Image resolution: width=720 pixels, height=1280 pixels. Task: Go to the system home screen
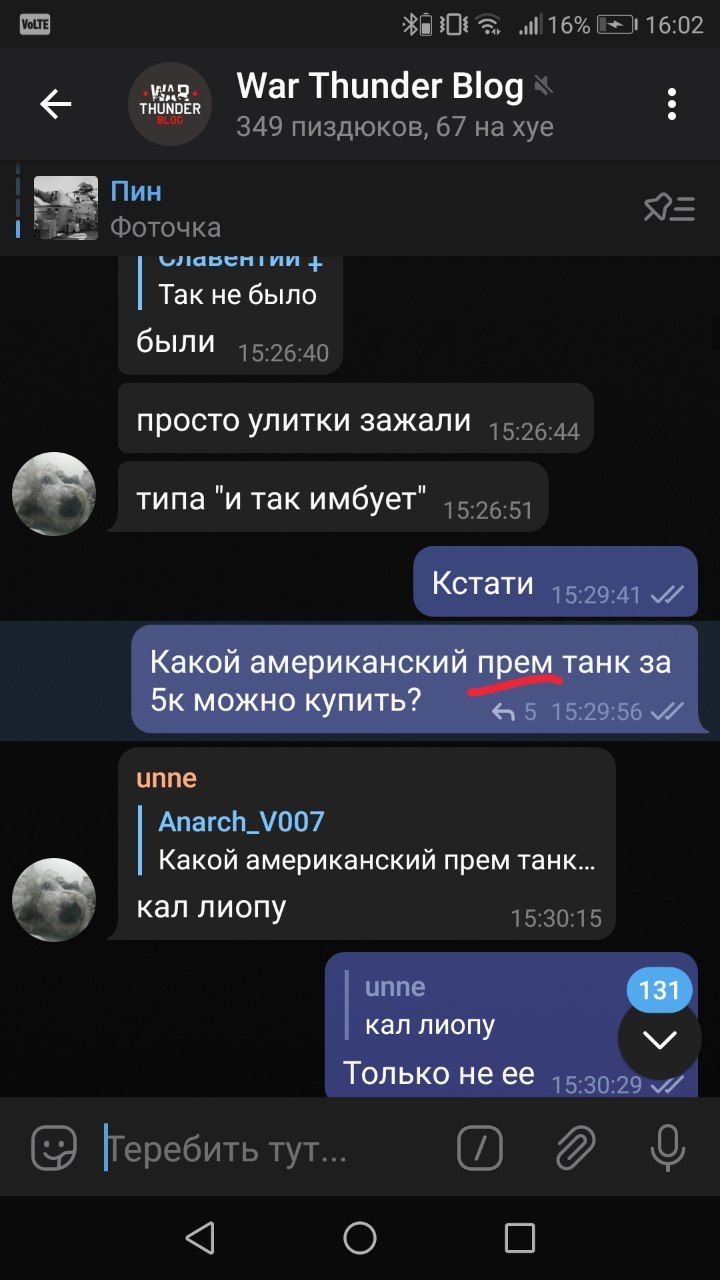360,1238
